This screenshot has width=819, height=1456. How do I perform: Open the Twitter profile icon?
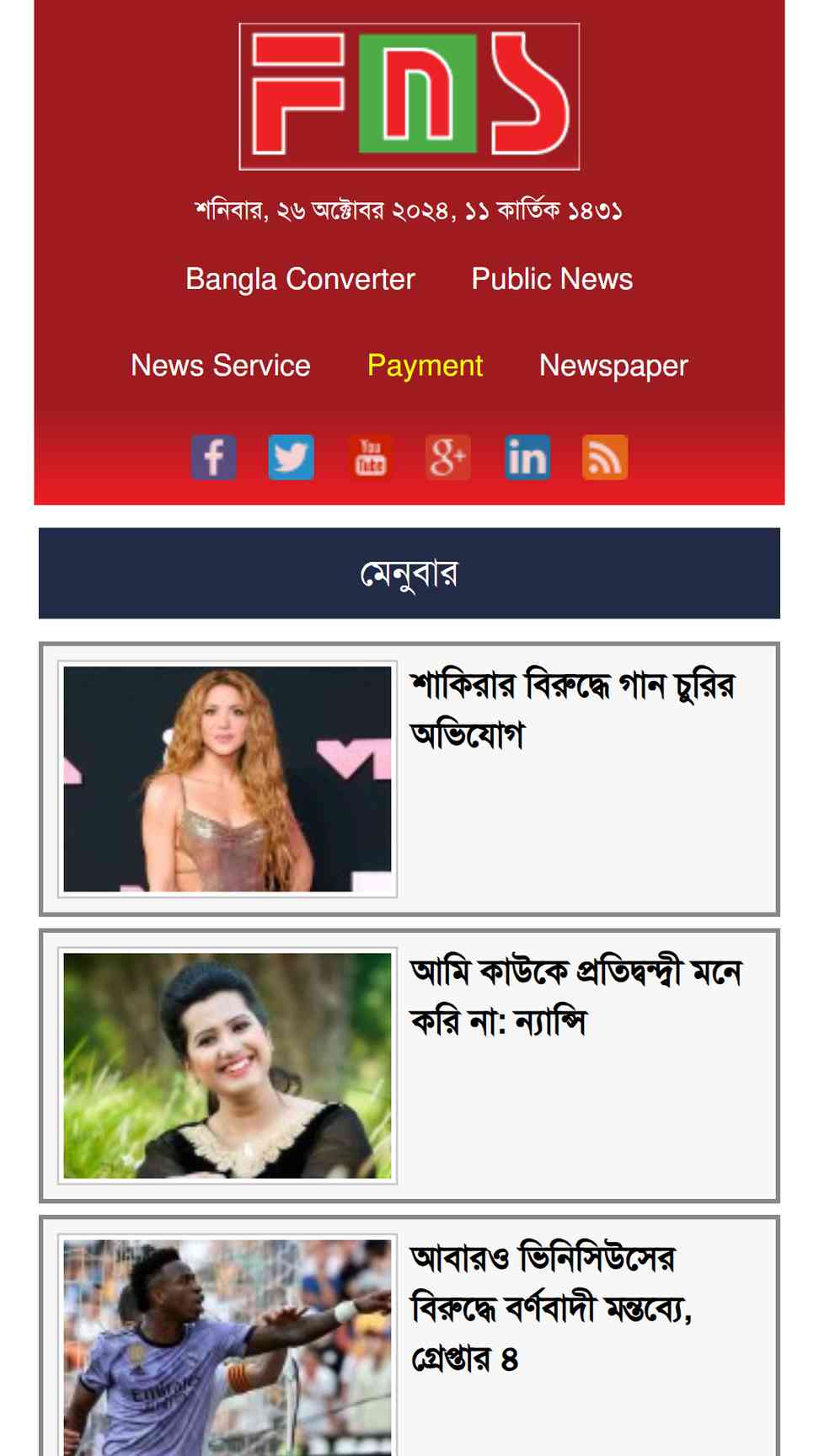(x=292, y=458)
